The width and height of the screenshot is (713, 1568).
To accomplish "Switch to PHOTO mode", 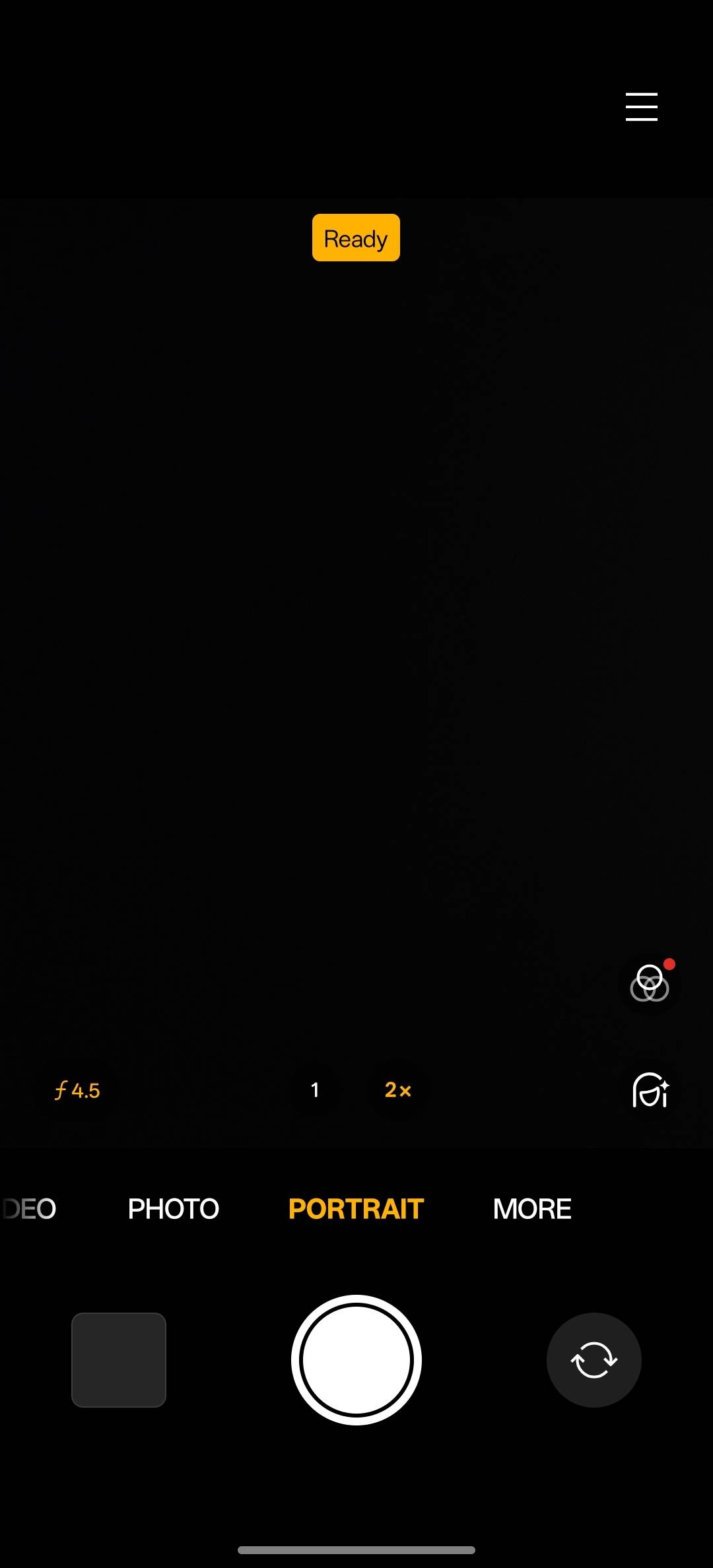I will tap(172, 1208).
